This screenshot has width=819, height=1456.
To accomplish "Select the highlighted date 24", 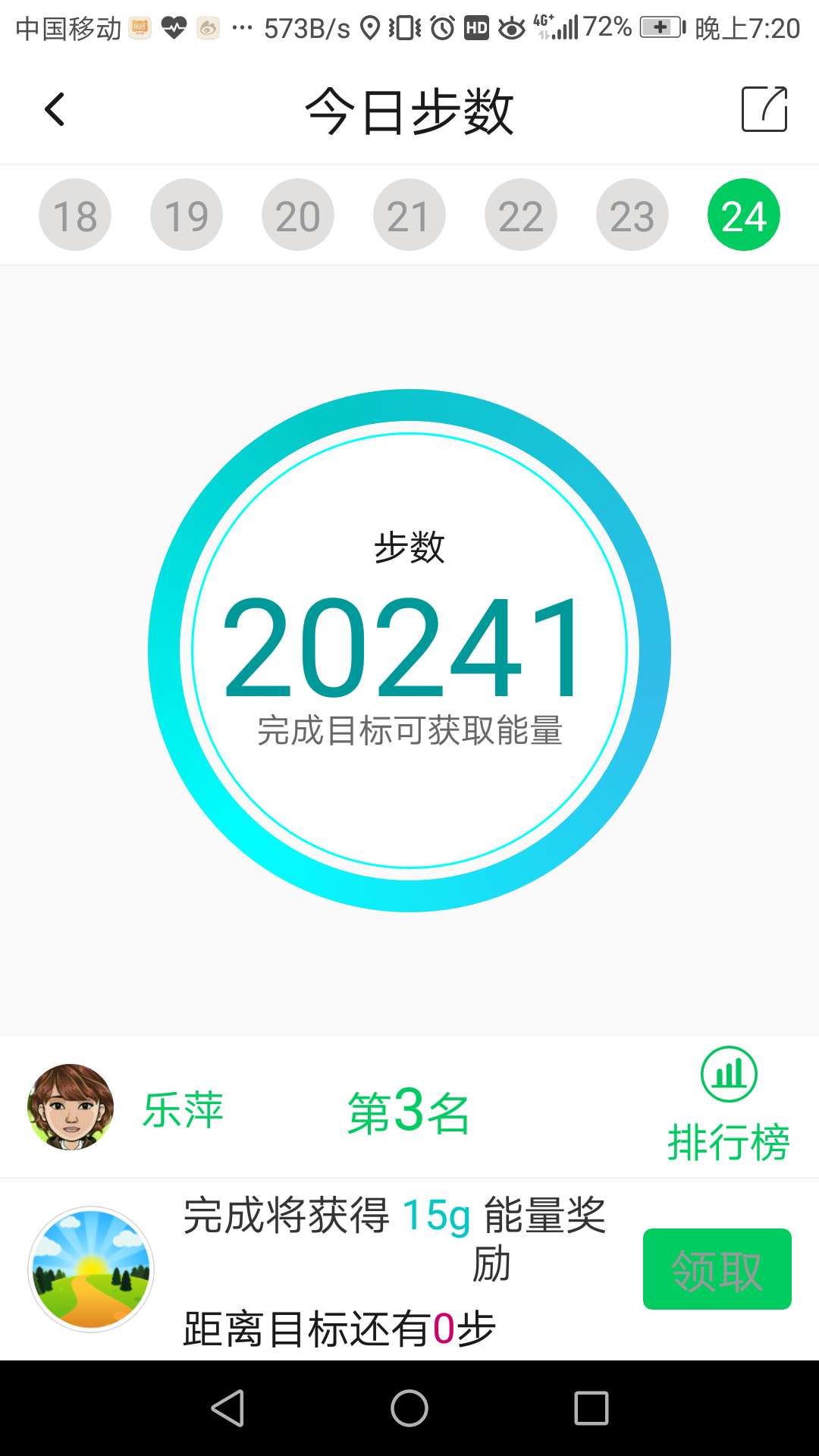I will coord(744,214).
